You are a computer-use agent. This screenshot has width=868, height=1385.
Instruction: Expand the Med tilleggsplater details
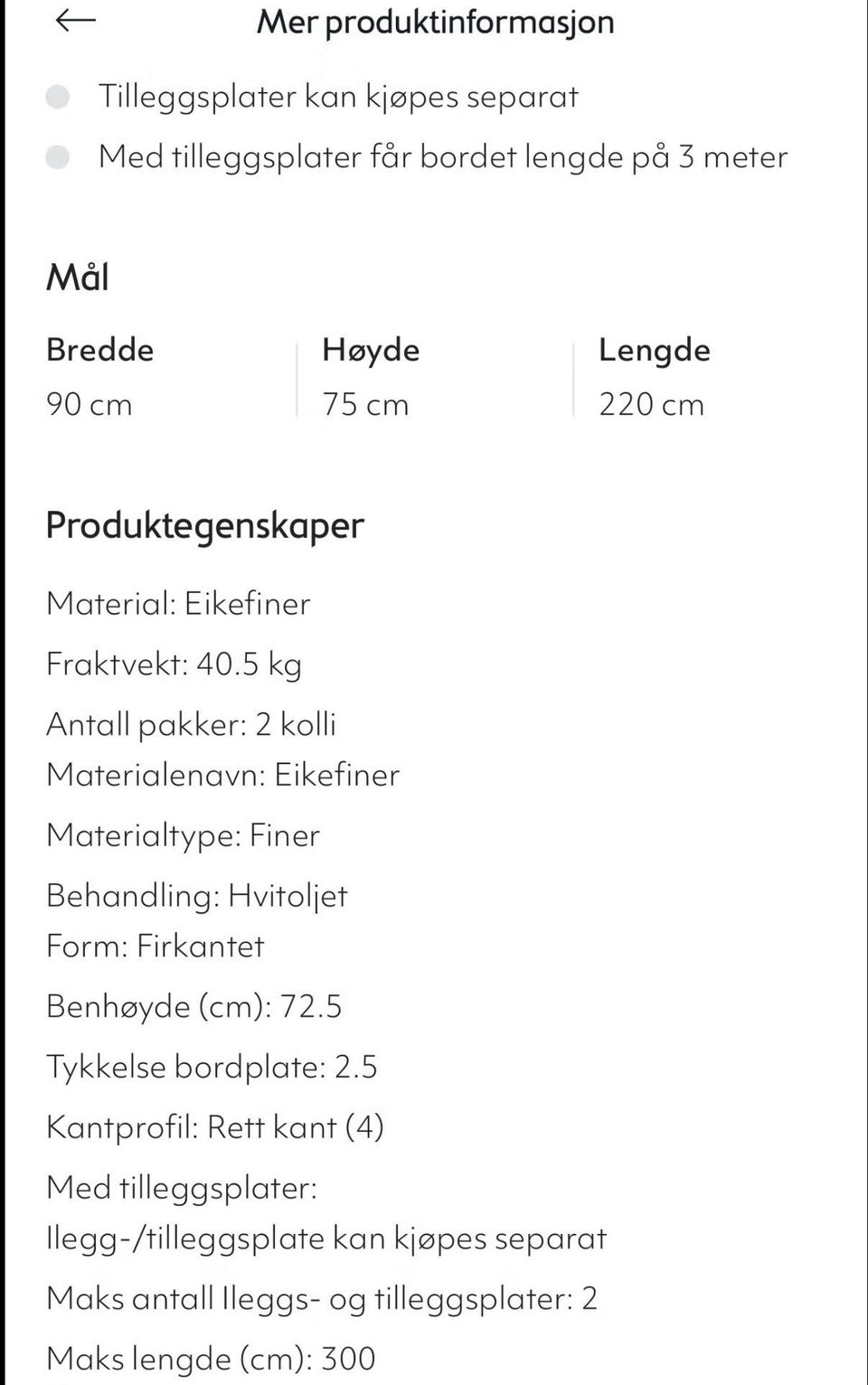(x=183, y=1190)
